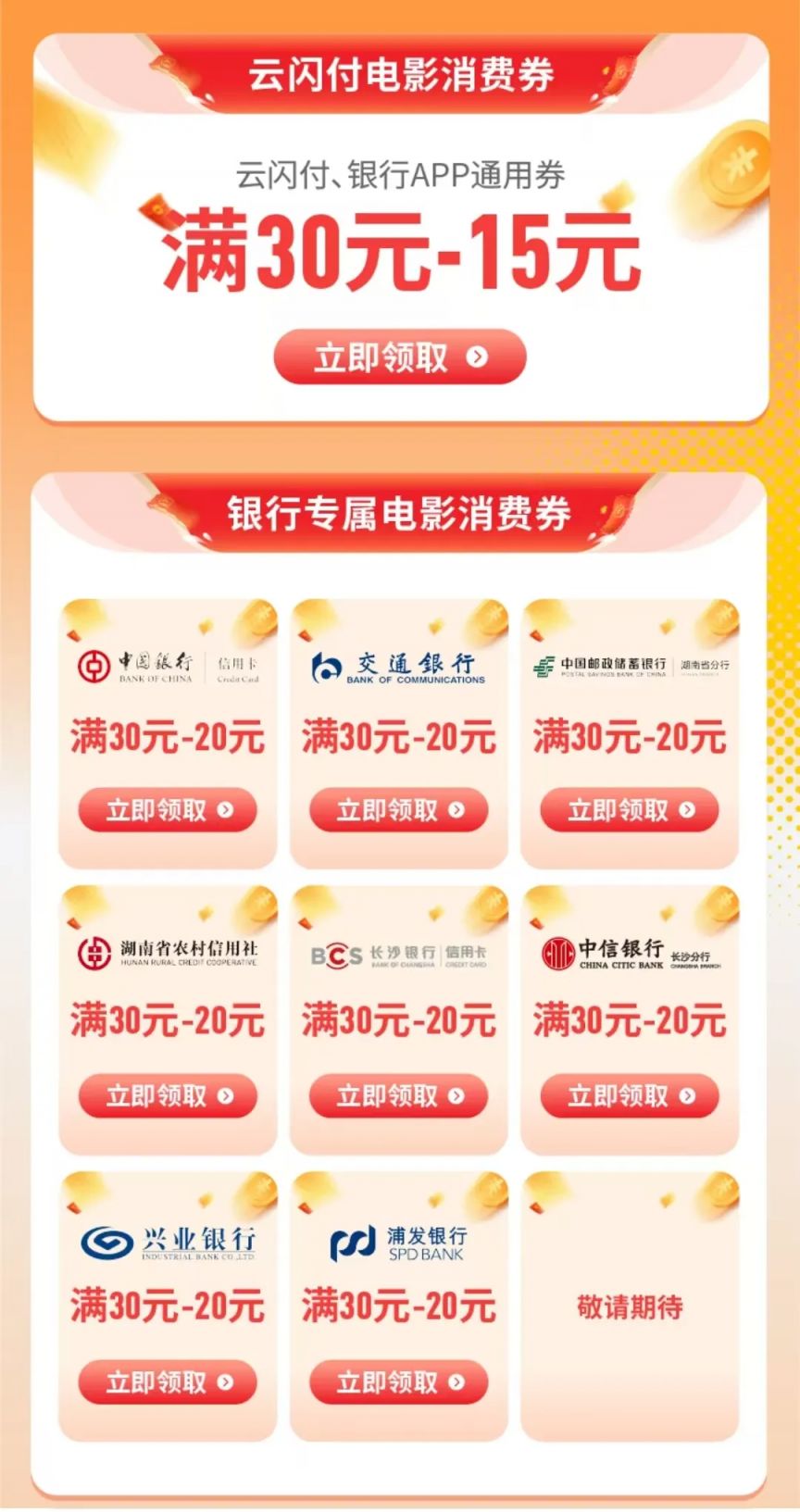This screenshot has height=1512, width=800.
Task: Get the 湖南省农村信用社 coupon
Action: (168, 1096)
